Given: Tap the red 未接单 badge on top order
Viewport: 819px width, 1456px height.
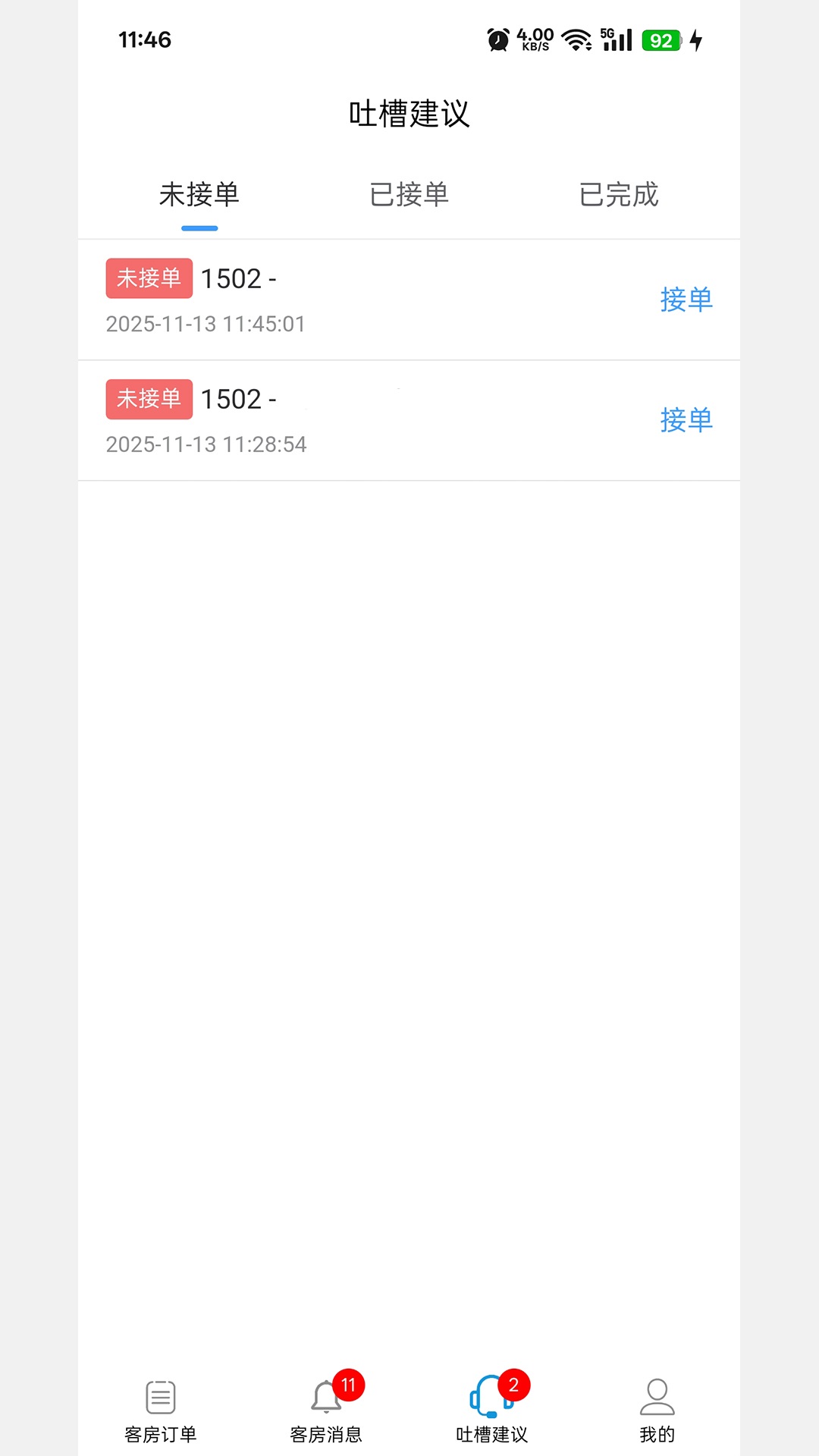Looking at the screenshot, I should tap(149, 278).
